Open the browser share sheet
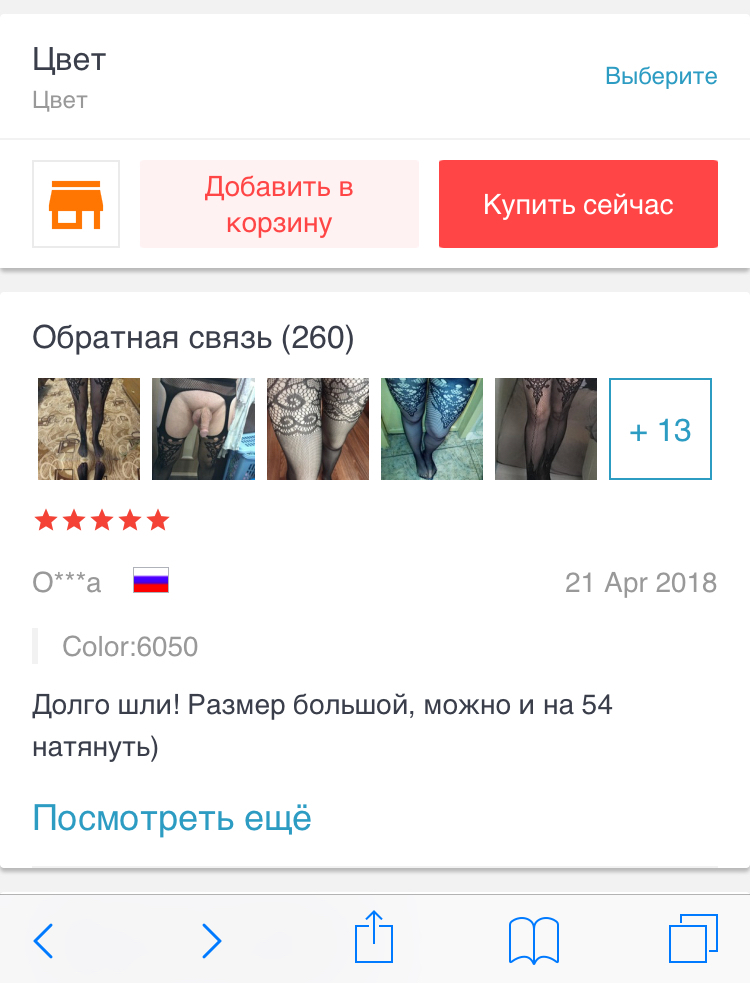Image resolution: width=750 pixels, height=983 pixels. [x=375, y=938]
